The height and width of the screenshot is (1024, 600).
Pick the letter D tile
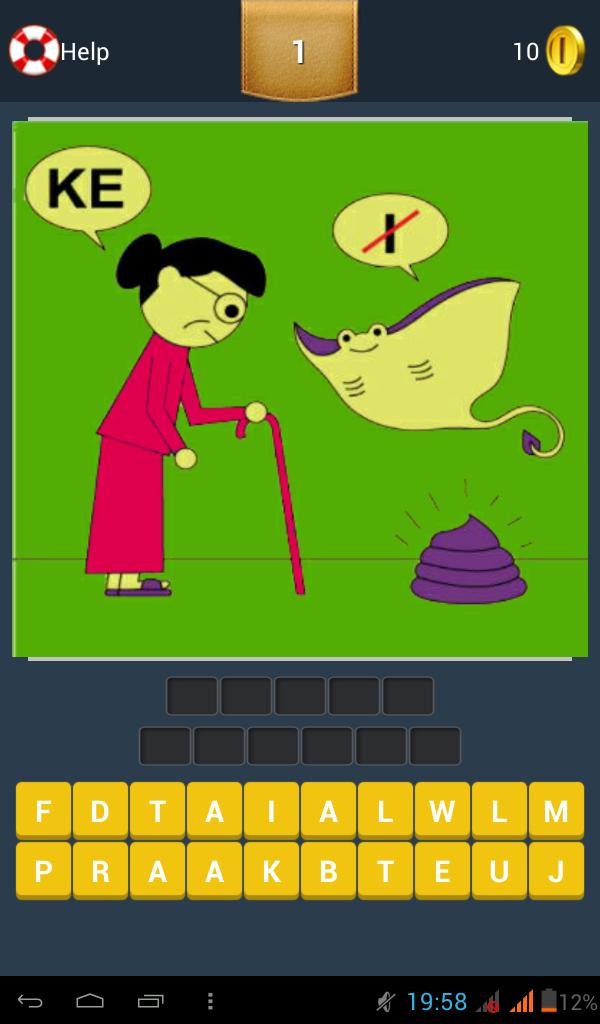100,811
